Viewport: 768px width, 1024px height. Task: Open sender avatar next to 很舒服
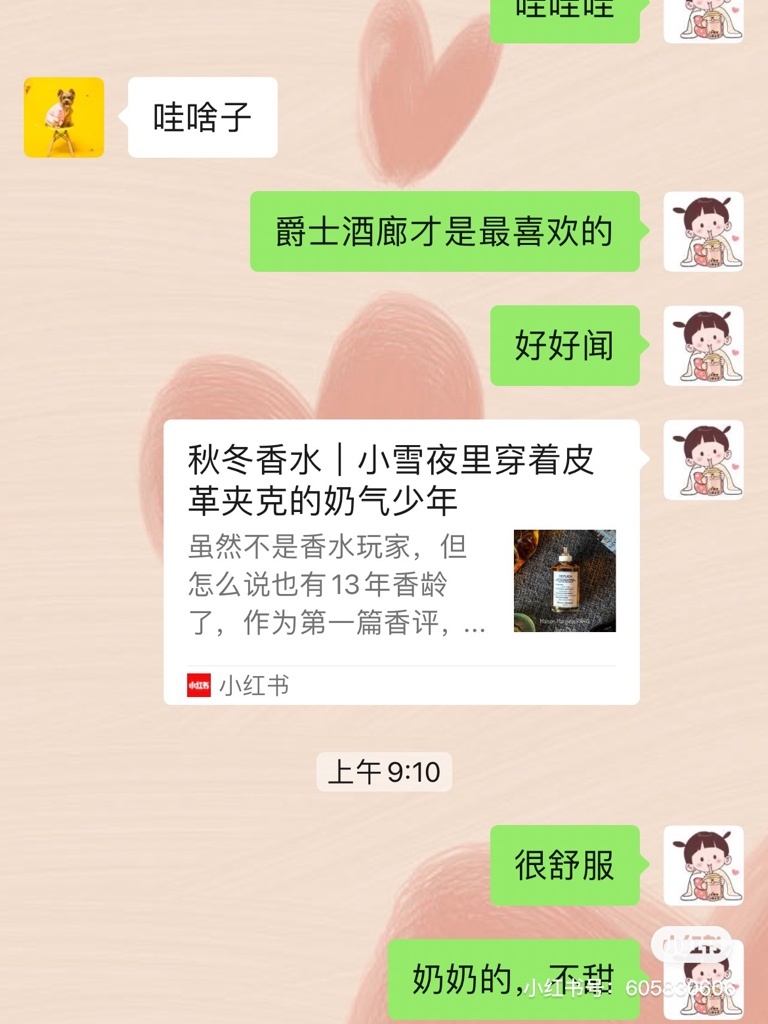point(703,865)
